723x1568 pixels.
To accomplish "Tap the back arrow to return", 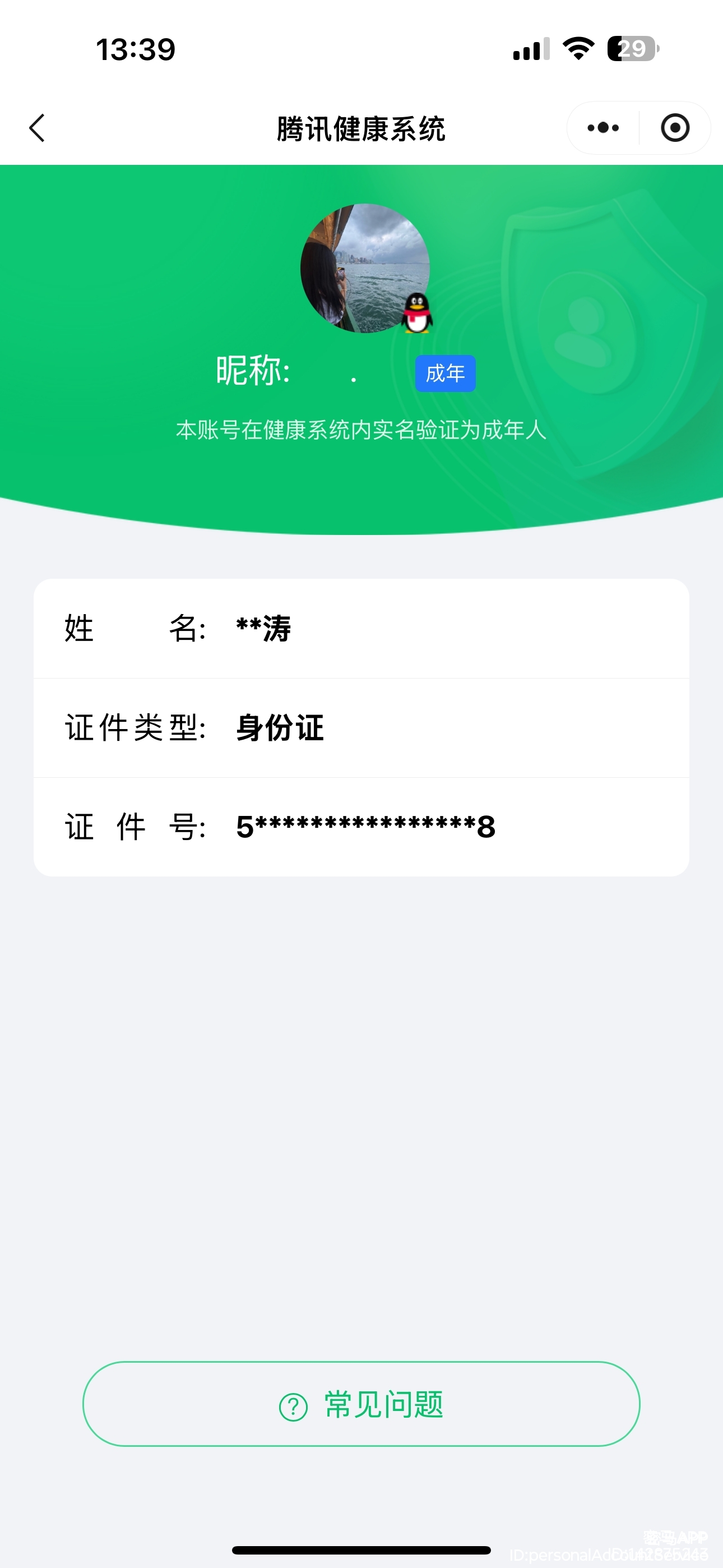I will point(36,128).
